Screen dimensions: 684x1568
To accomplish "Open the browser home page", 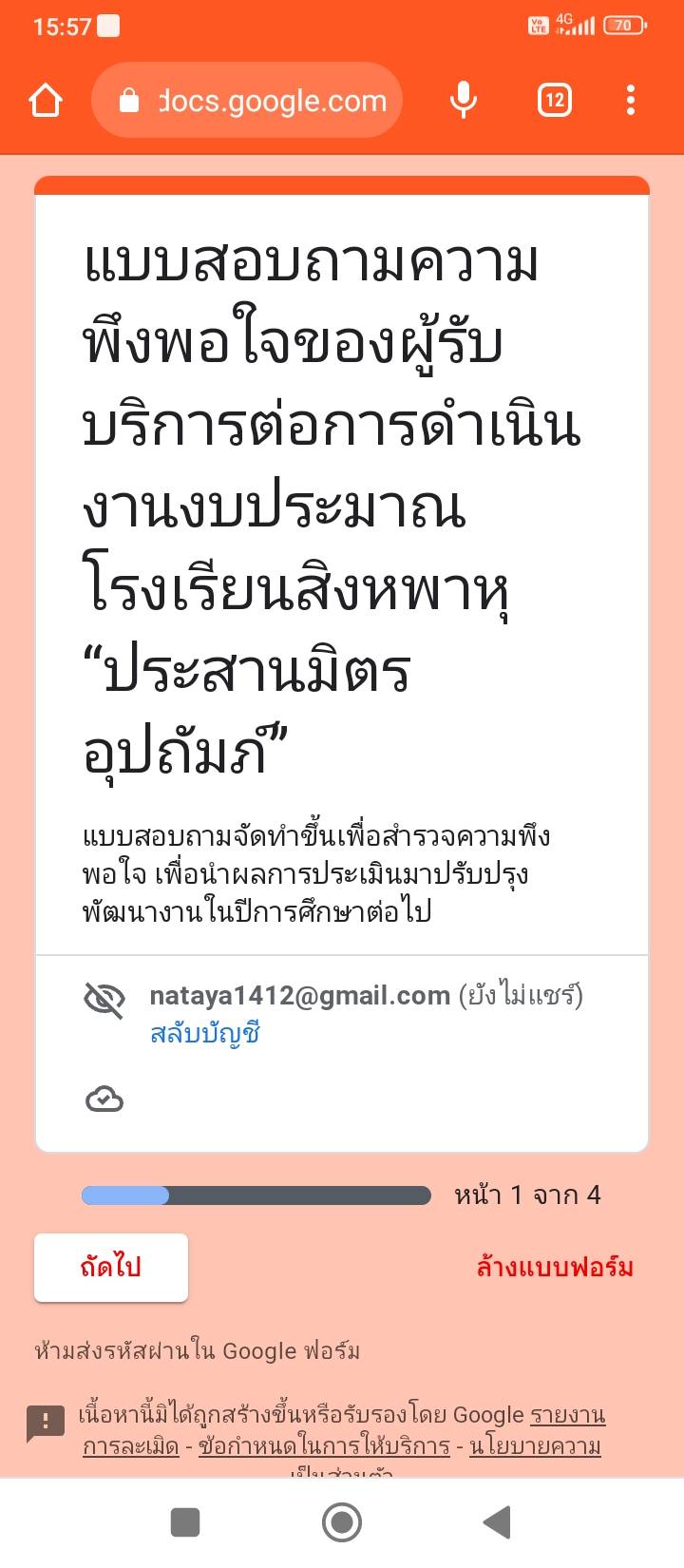I will [x=46, y=100].
